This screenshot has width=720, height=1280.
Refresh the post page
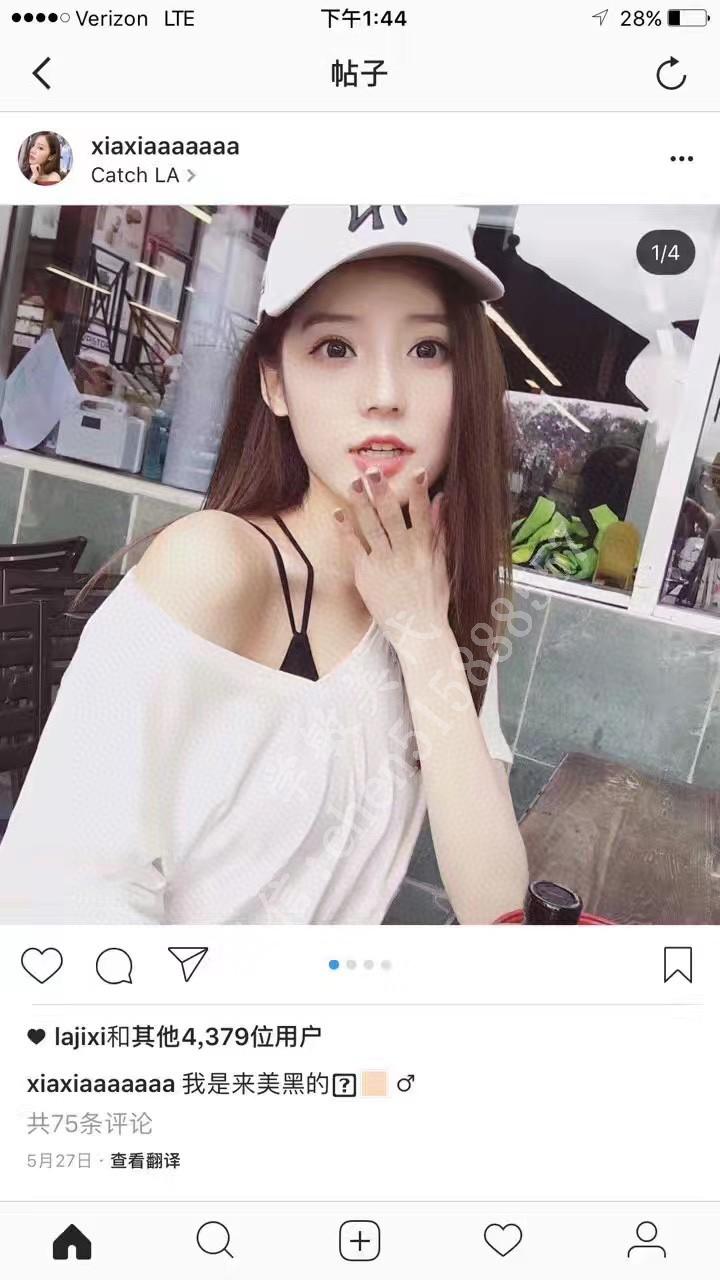[671, 73]
